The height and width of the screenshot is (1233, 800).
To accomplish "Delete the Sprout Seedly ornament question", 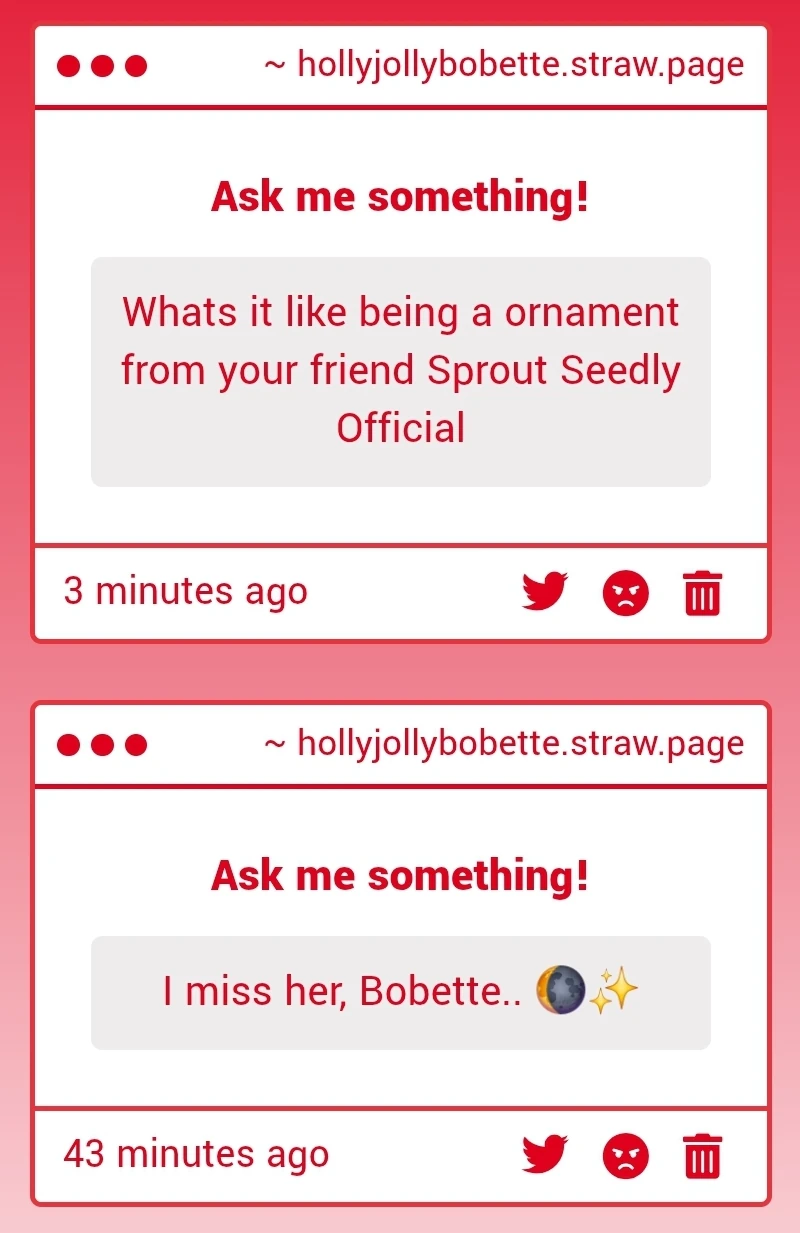I will click(702, 593).
